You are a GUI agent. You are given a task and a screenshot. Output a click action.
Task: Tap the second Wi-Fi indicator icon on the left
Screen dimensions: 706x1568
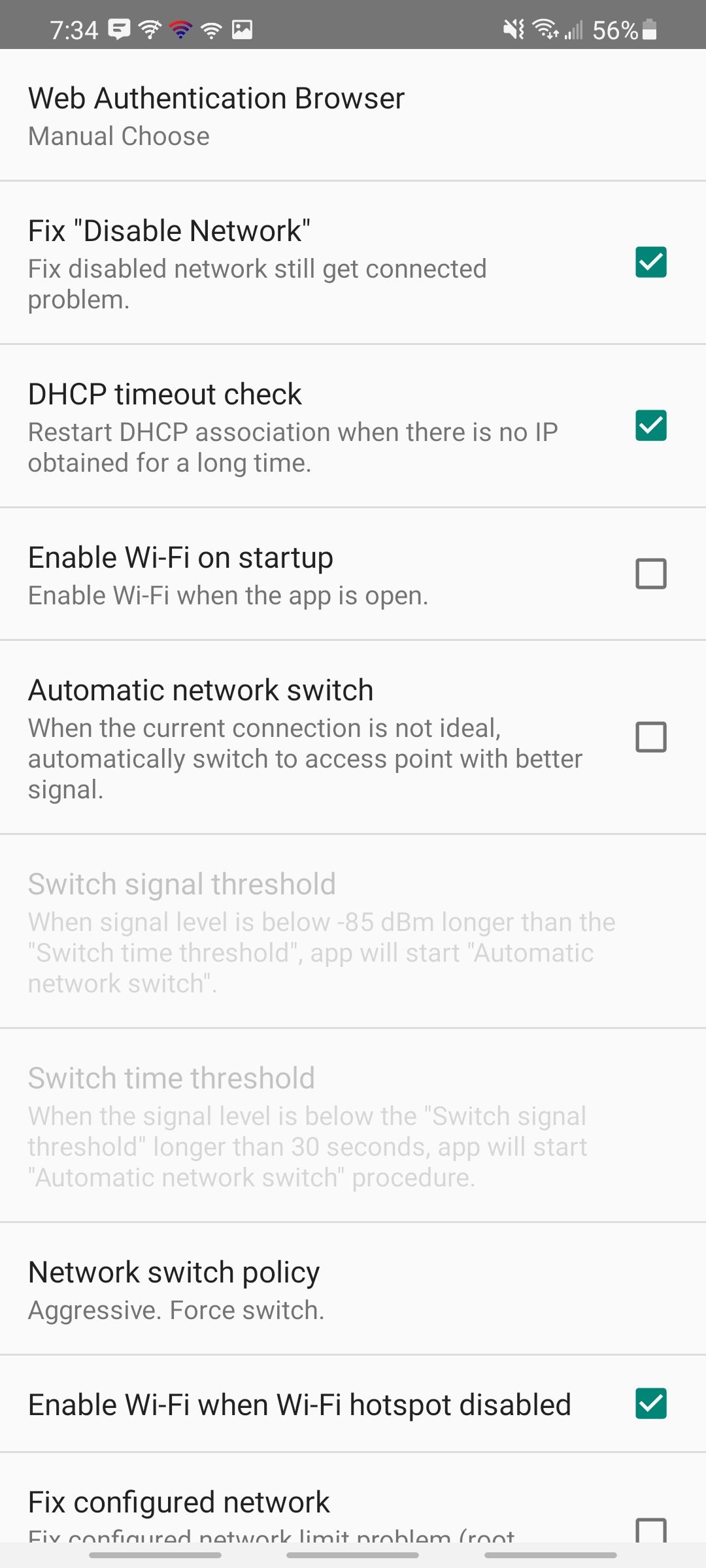(181, 29)
